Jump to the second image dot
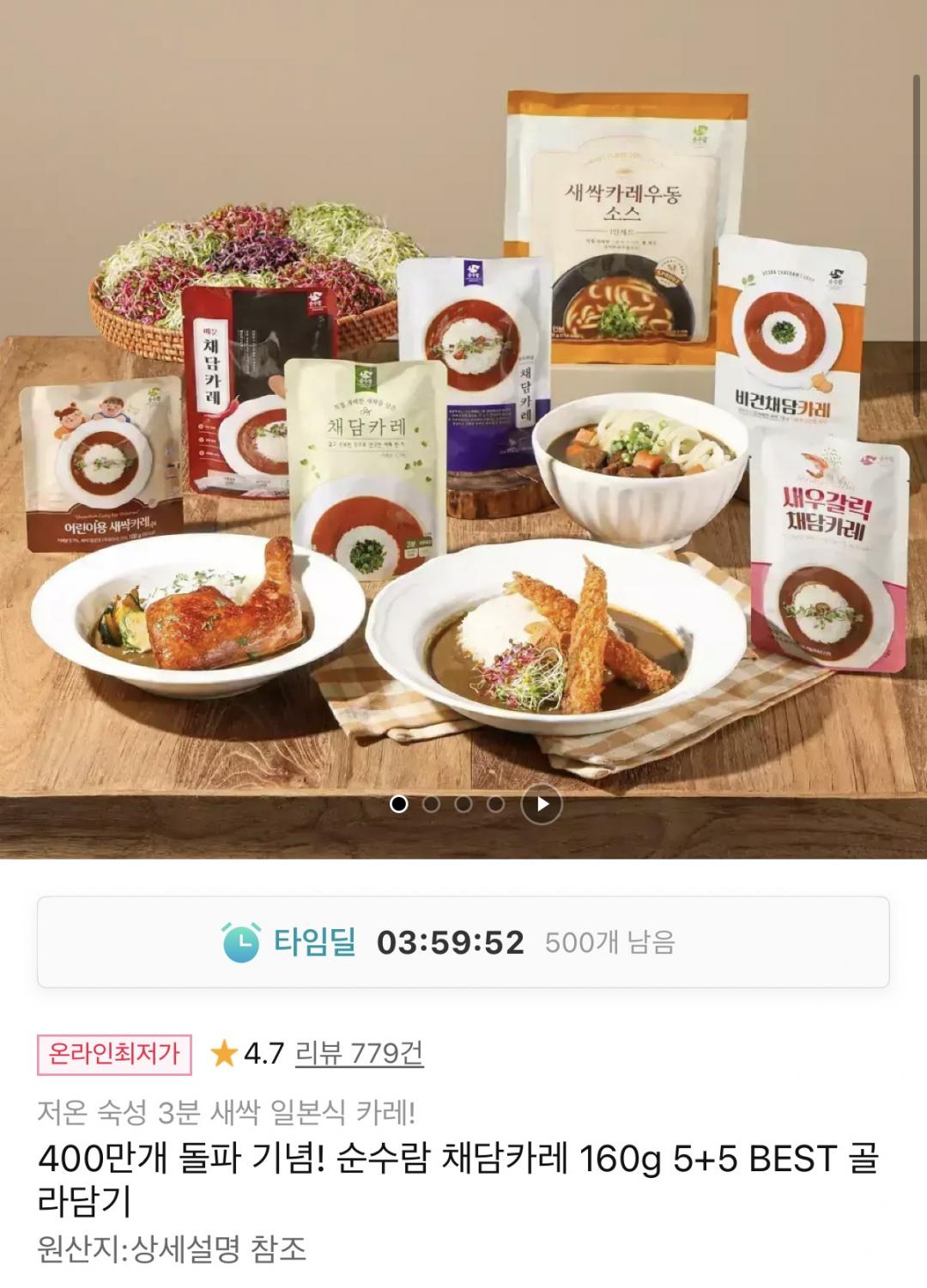This screenshot has height=1288, width=927. pyautogui.click(x=431, y=805)
